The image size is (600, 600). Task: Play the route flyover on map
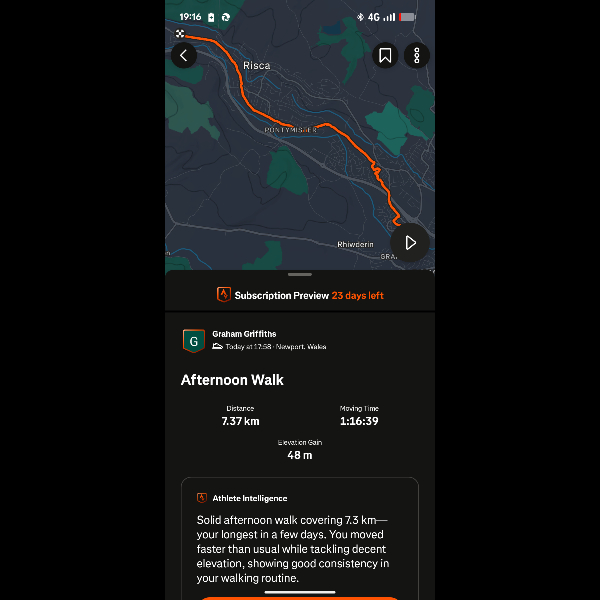[x=410, y=243]
